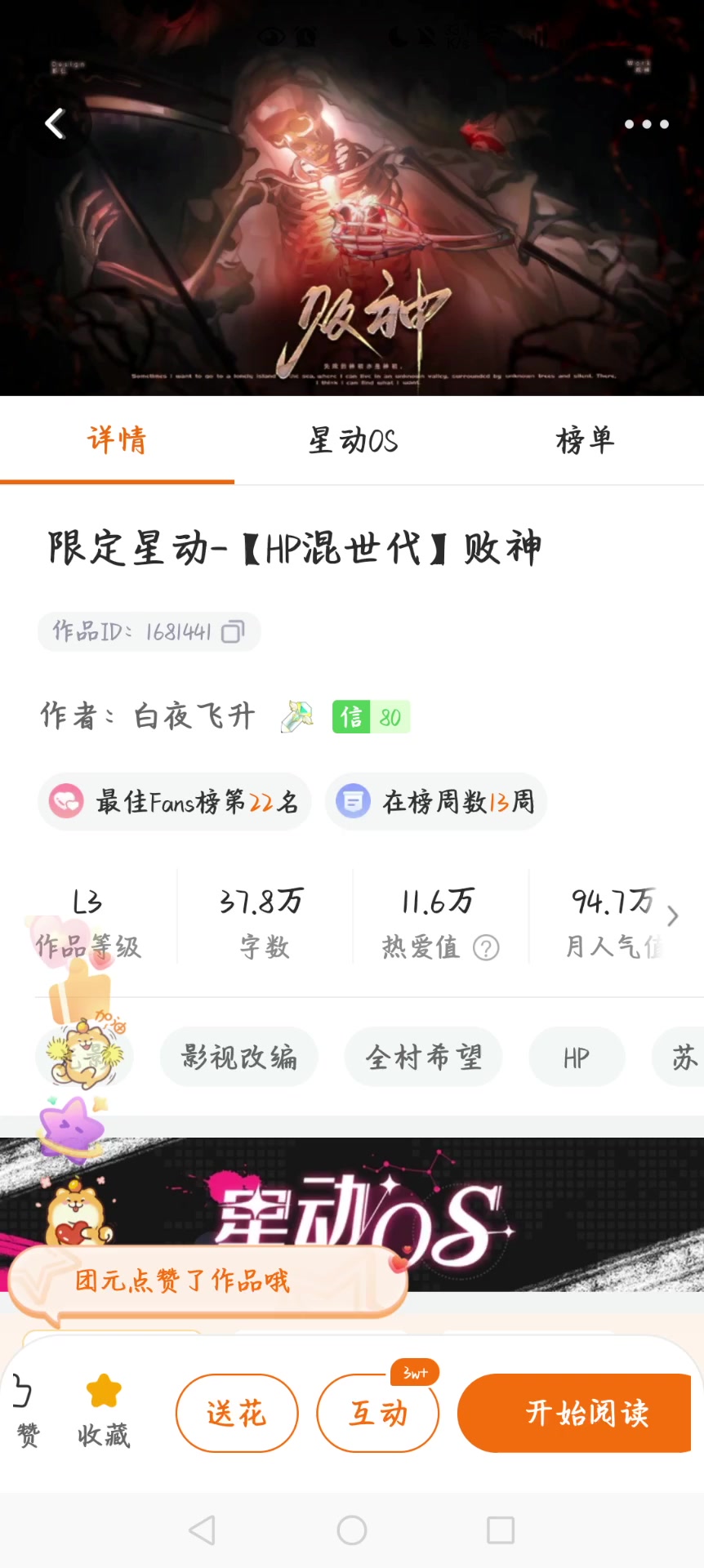This screenshot has height=1568, width=704.
Task: Open the three-dot overflow menu
Action: (646, 124)
